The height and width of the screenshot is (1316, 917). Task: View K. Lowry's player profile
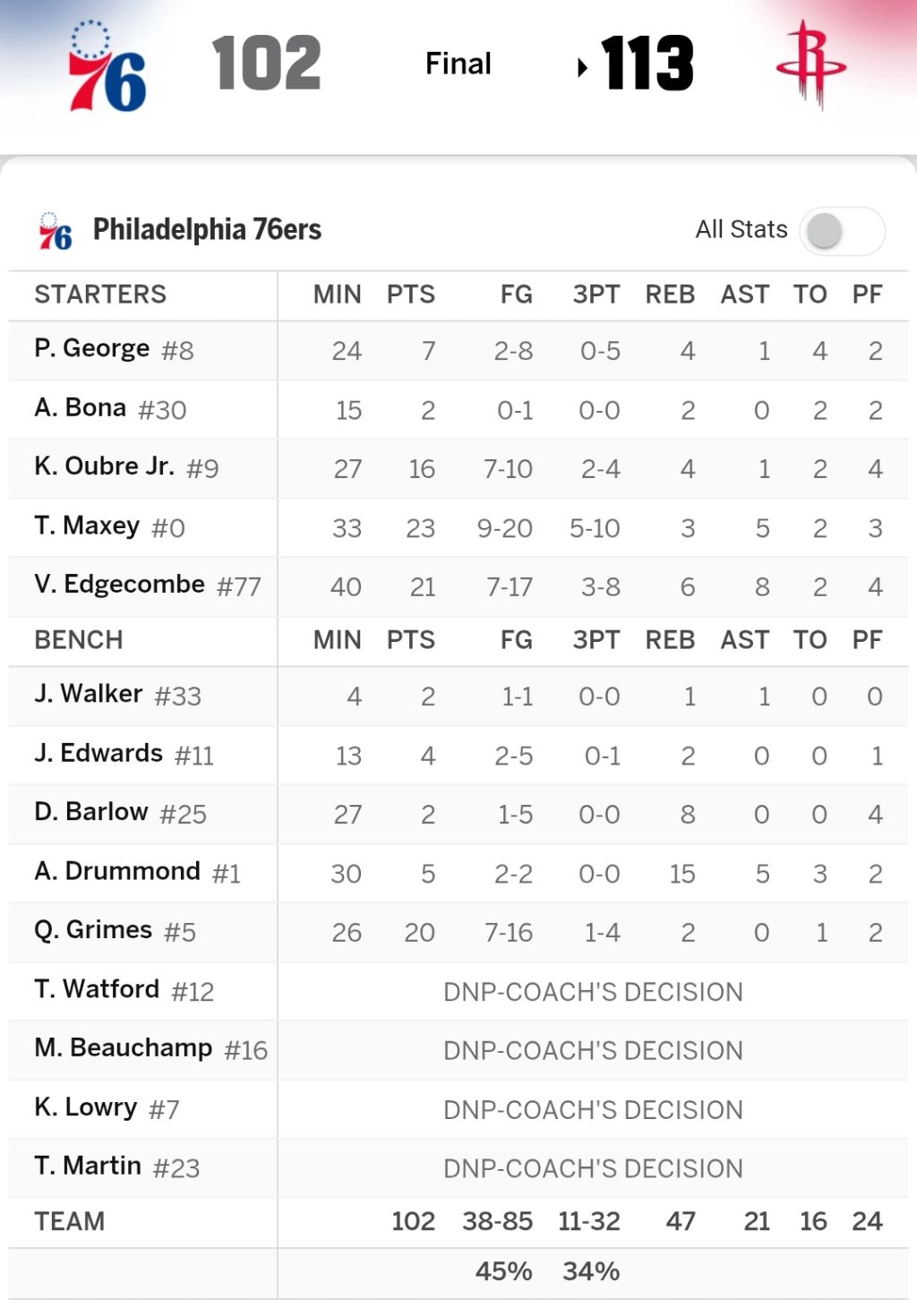(86, 1107)
